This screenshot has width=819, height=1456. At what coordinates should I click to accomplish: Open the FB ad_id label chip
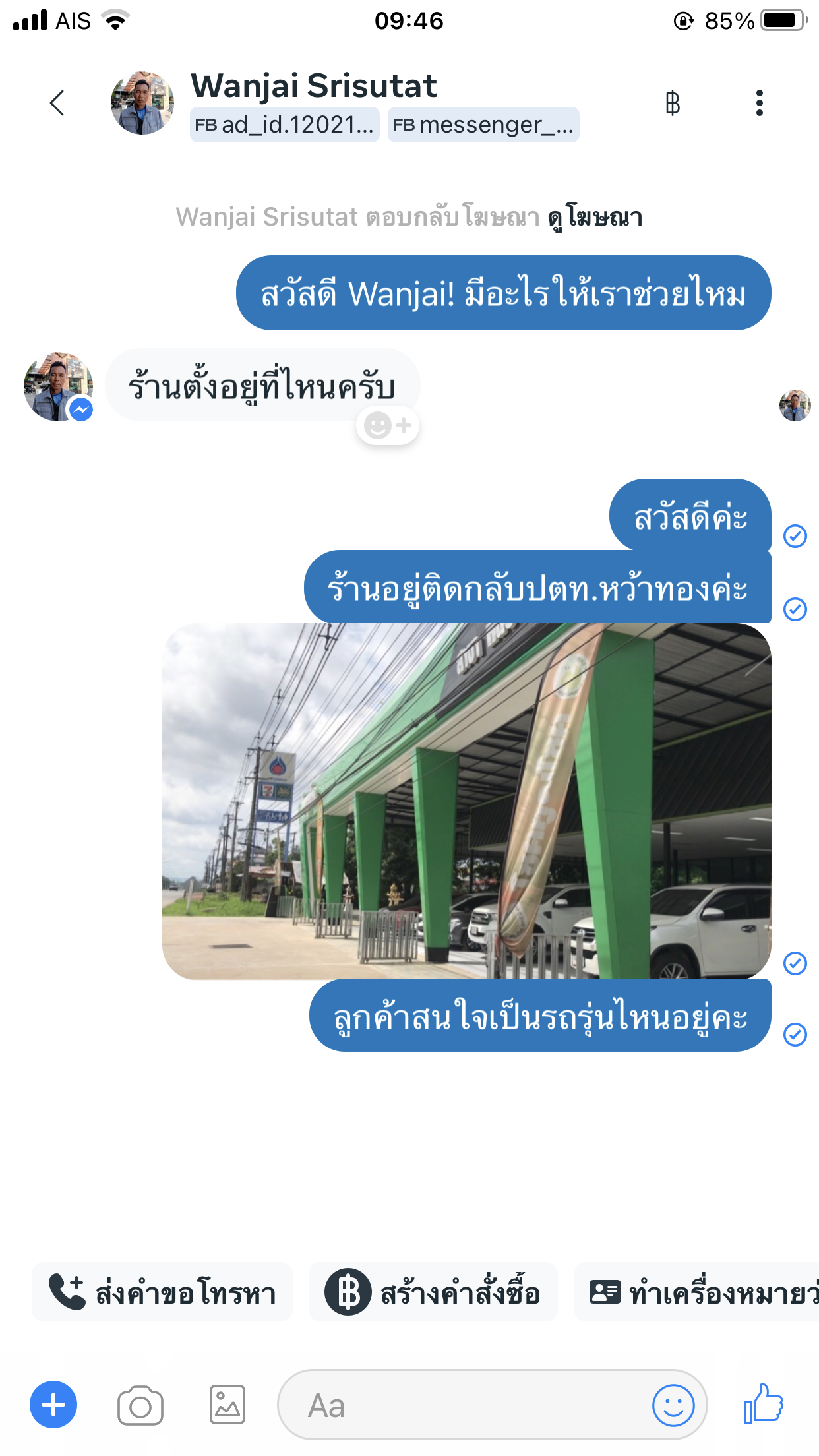(285, 125)
